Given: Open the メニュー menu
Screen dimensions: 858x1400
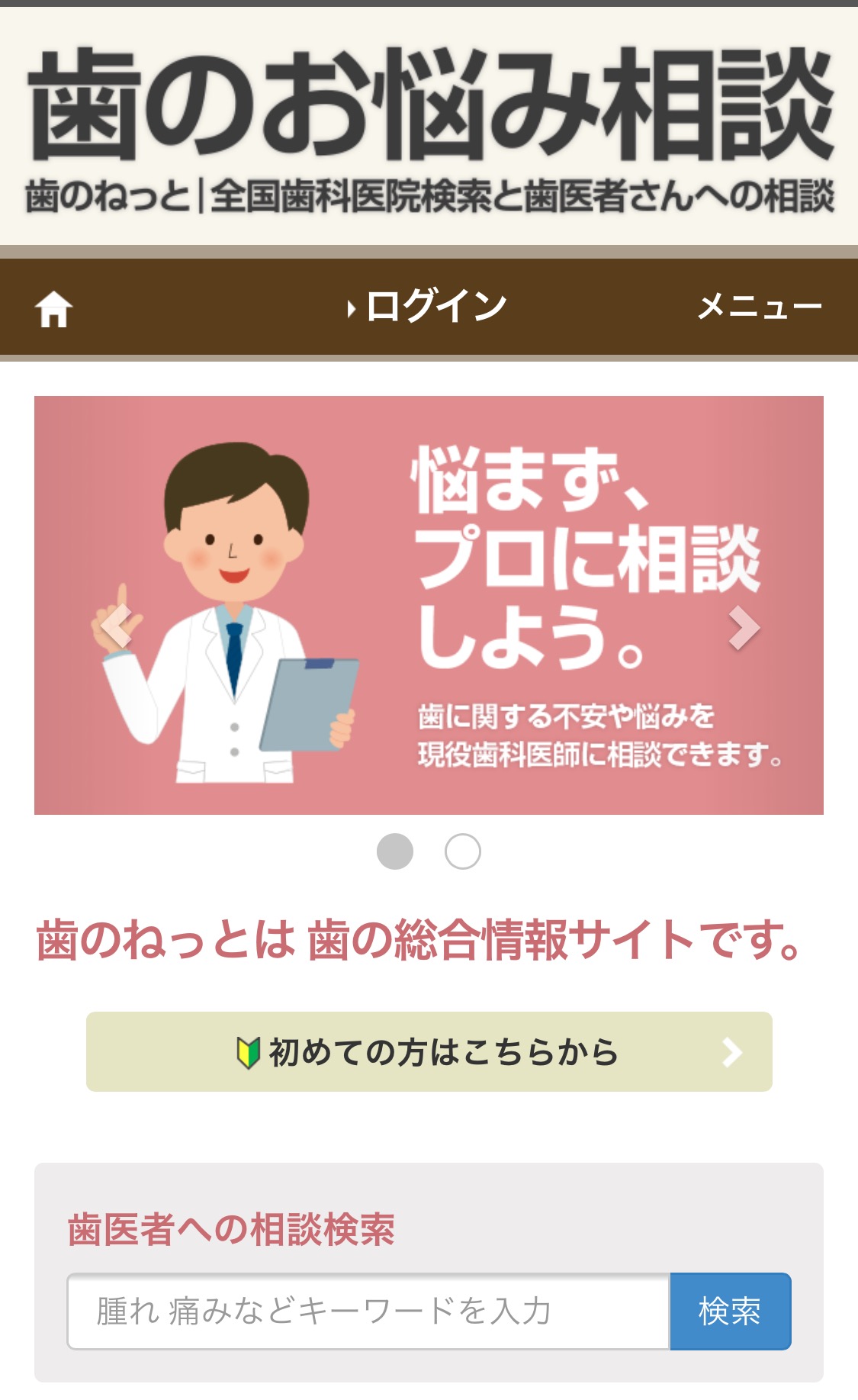Looking at the screenshot, I should [759, 307].
